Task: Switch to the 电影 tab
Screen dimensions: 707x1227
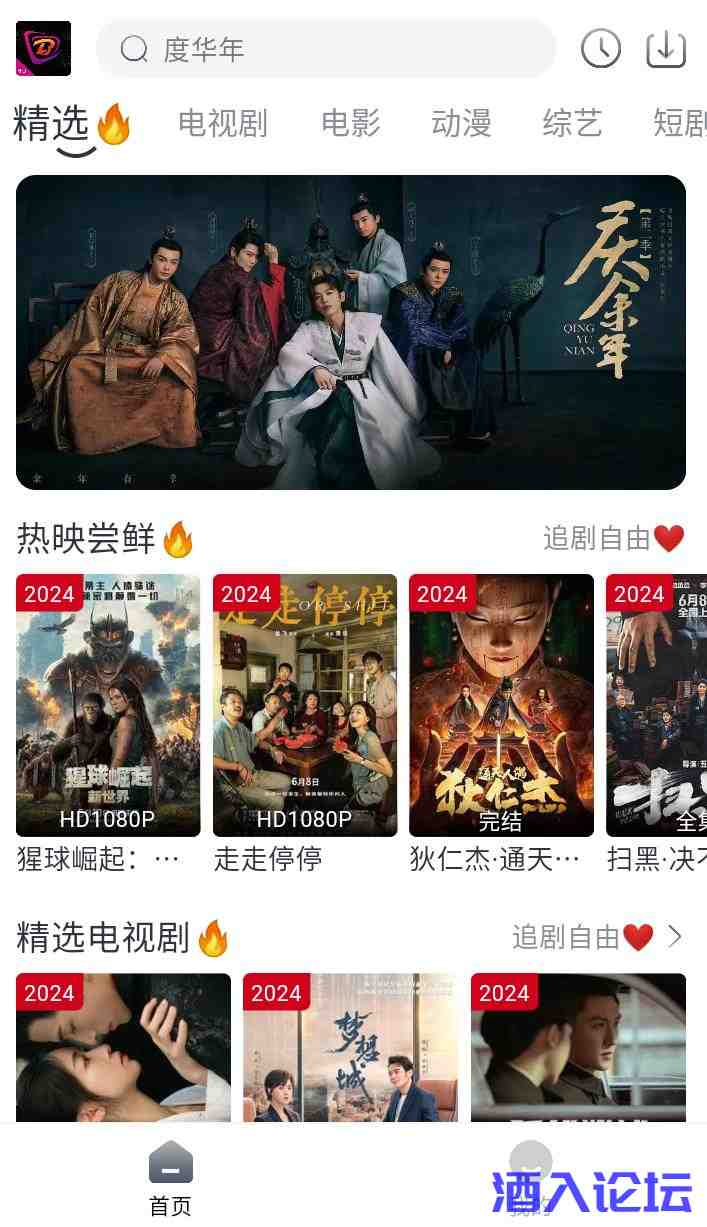Action: [x=351, y=123]
